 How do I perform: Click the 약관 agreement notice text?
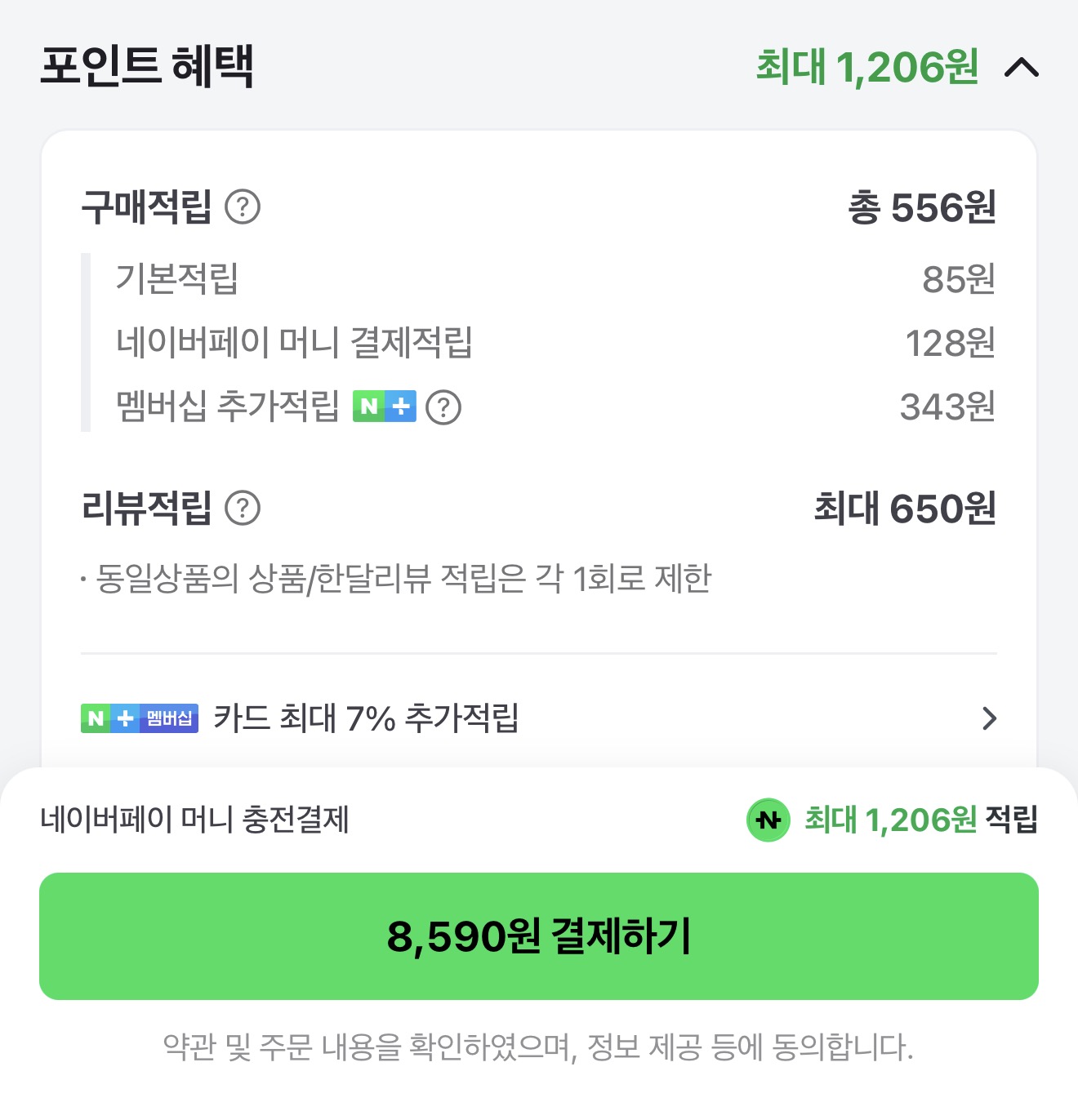(x=539, y=1043)
